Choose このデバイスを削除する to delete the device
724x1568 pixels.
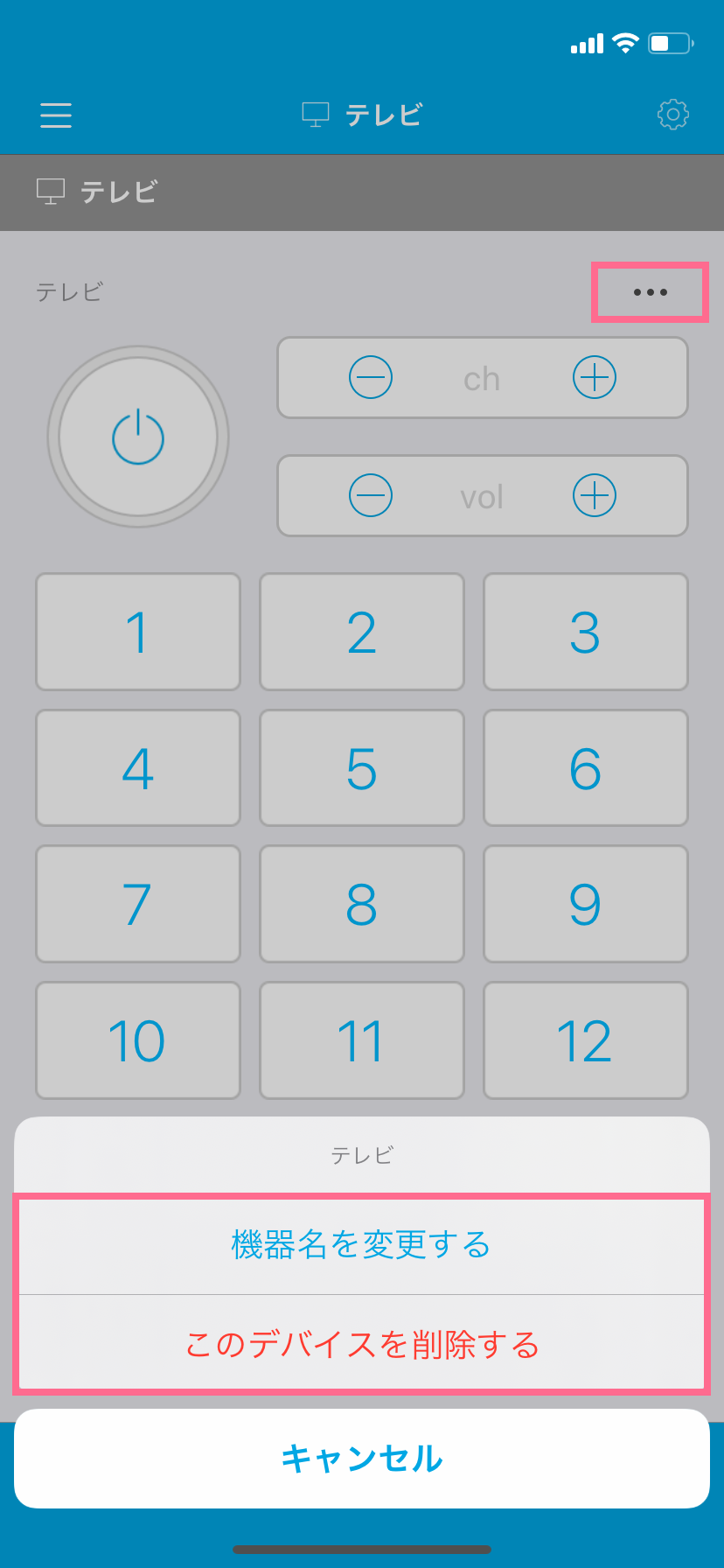pyautogui.click(x=361, y=1344)
